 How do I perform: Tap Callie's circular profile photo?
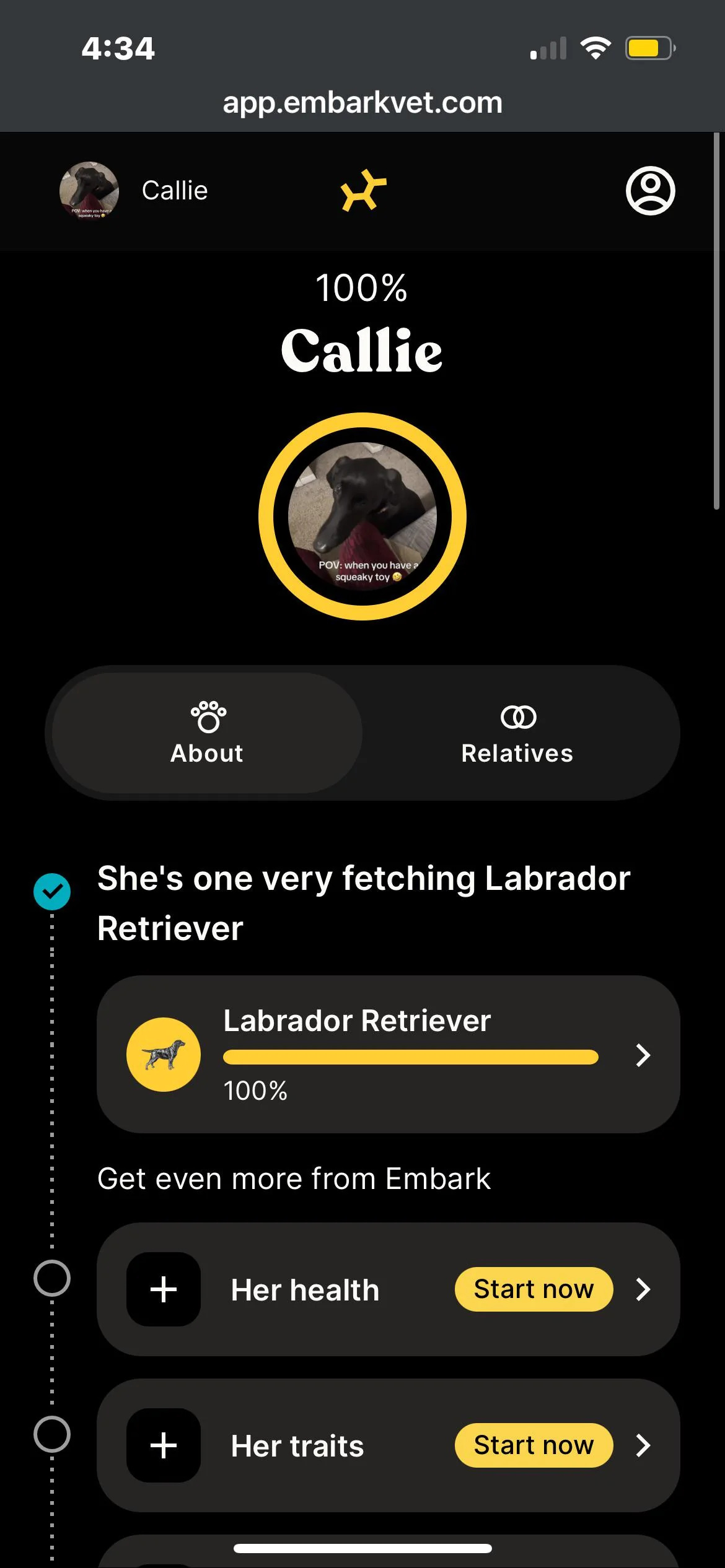362,516
